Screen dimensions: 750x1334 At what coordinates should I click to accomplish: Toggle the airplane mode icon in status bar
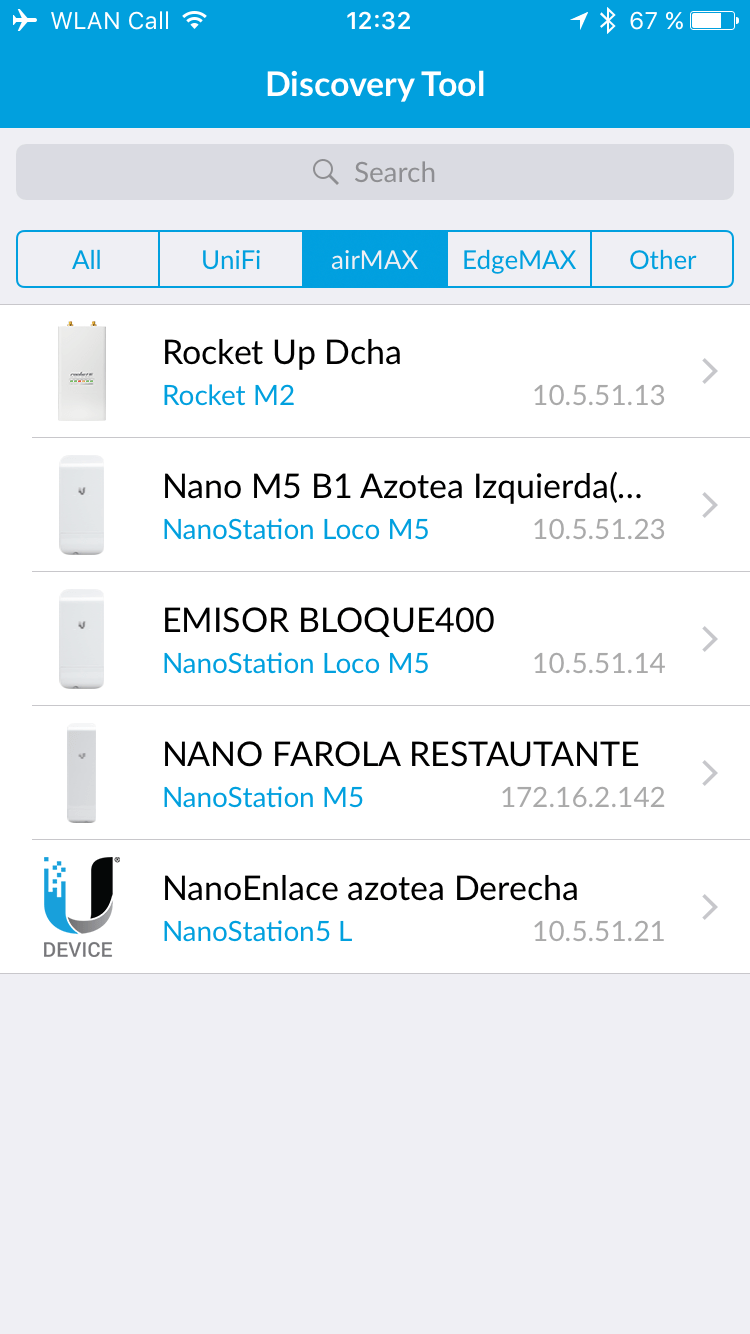25,18
